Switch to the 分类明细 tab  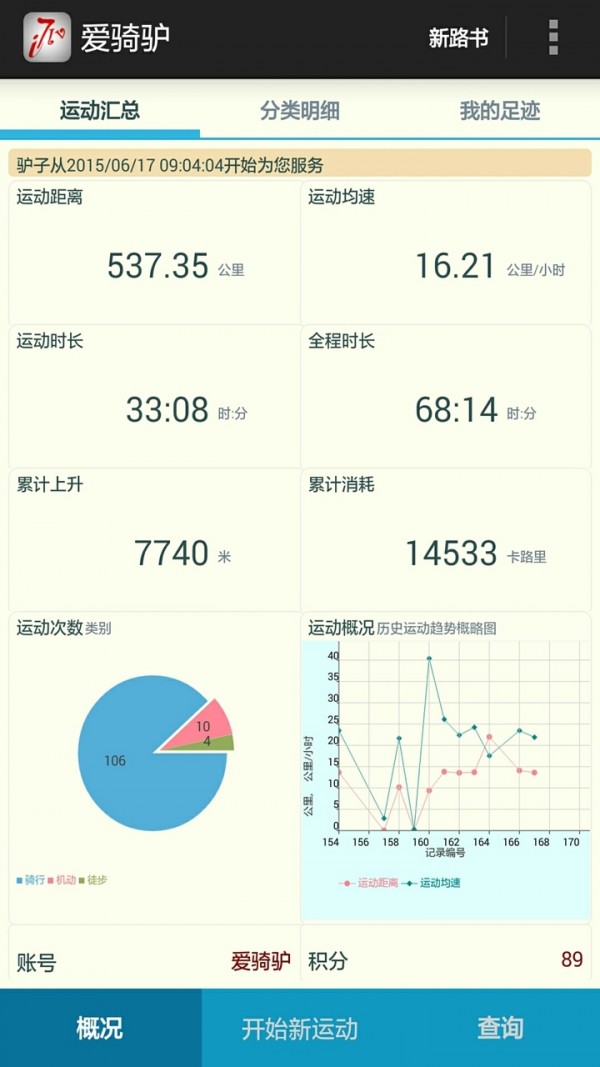pos(300,111)
